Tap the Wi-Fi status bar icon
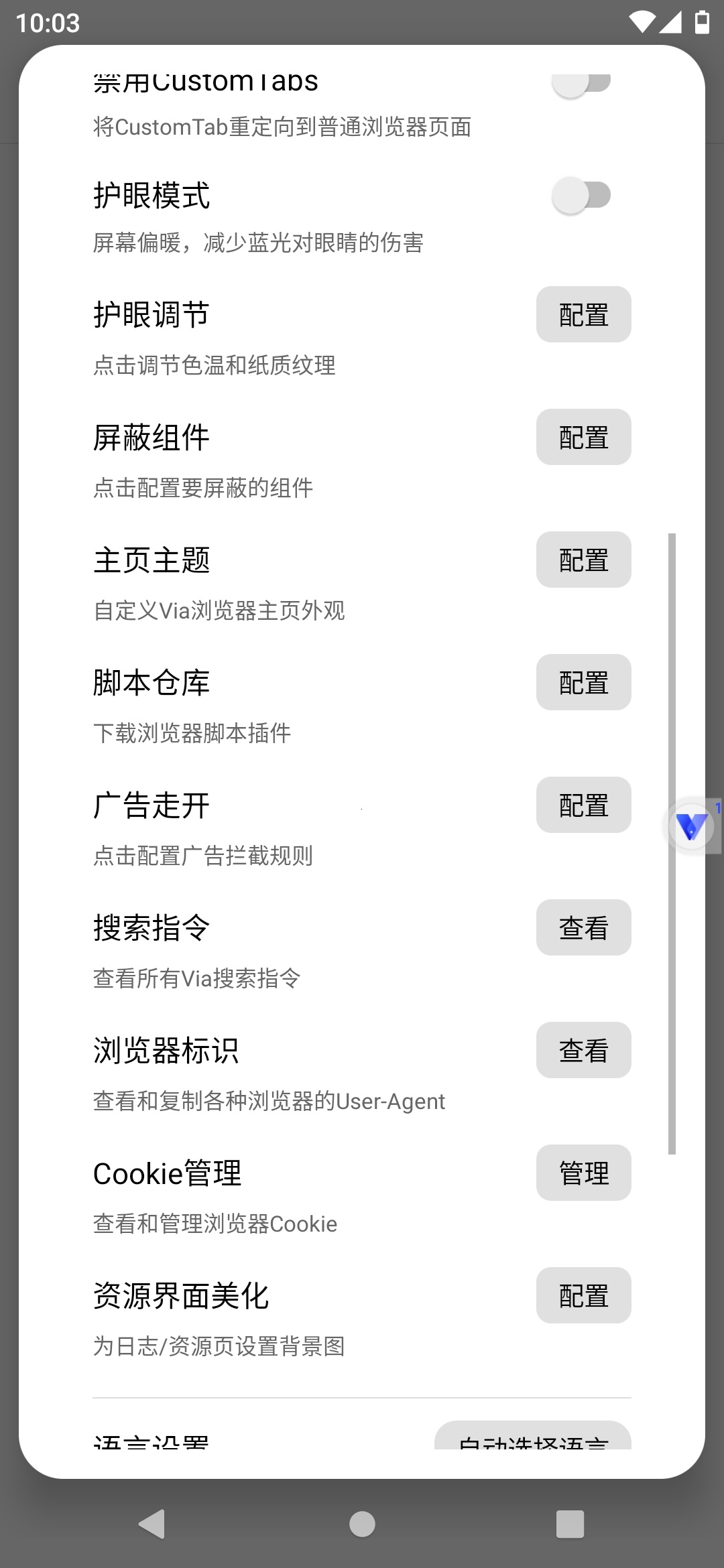The image size is (724, 1568). click(642, 22)
